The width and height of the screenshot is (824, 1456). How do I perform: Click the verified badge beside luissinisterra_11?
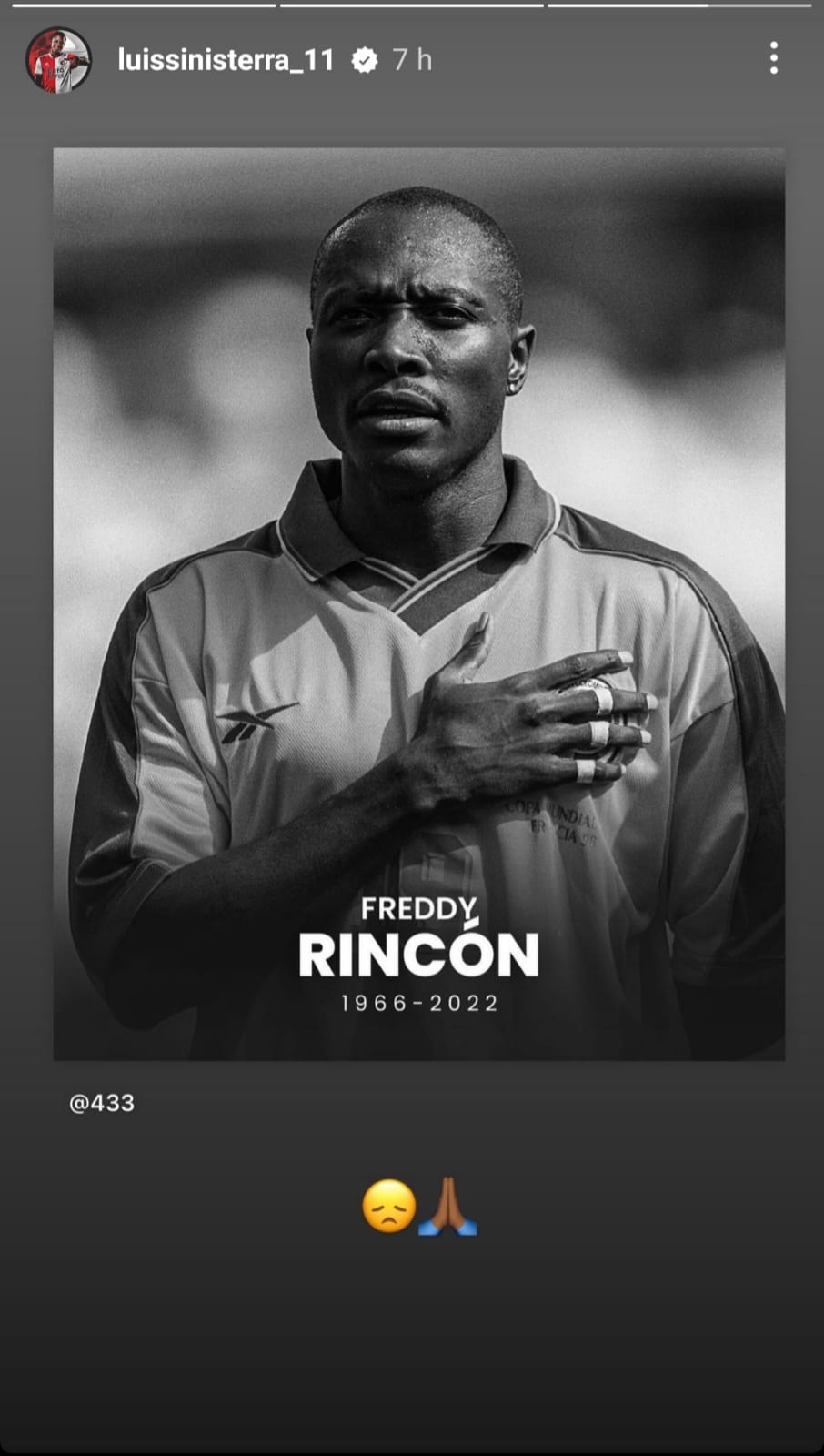(366, 57)
